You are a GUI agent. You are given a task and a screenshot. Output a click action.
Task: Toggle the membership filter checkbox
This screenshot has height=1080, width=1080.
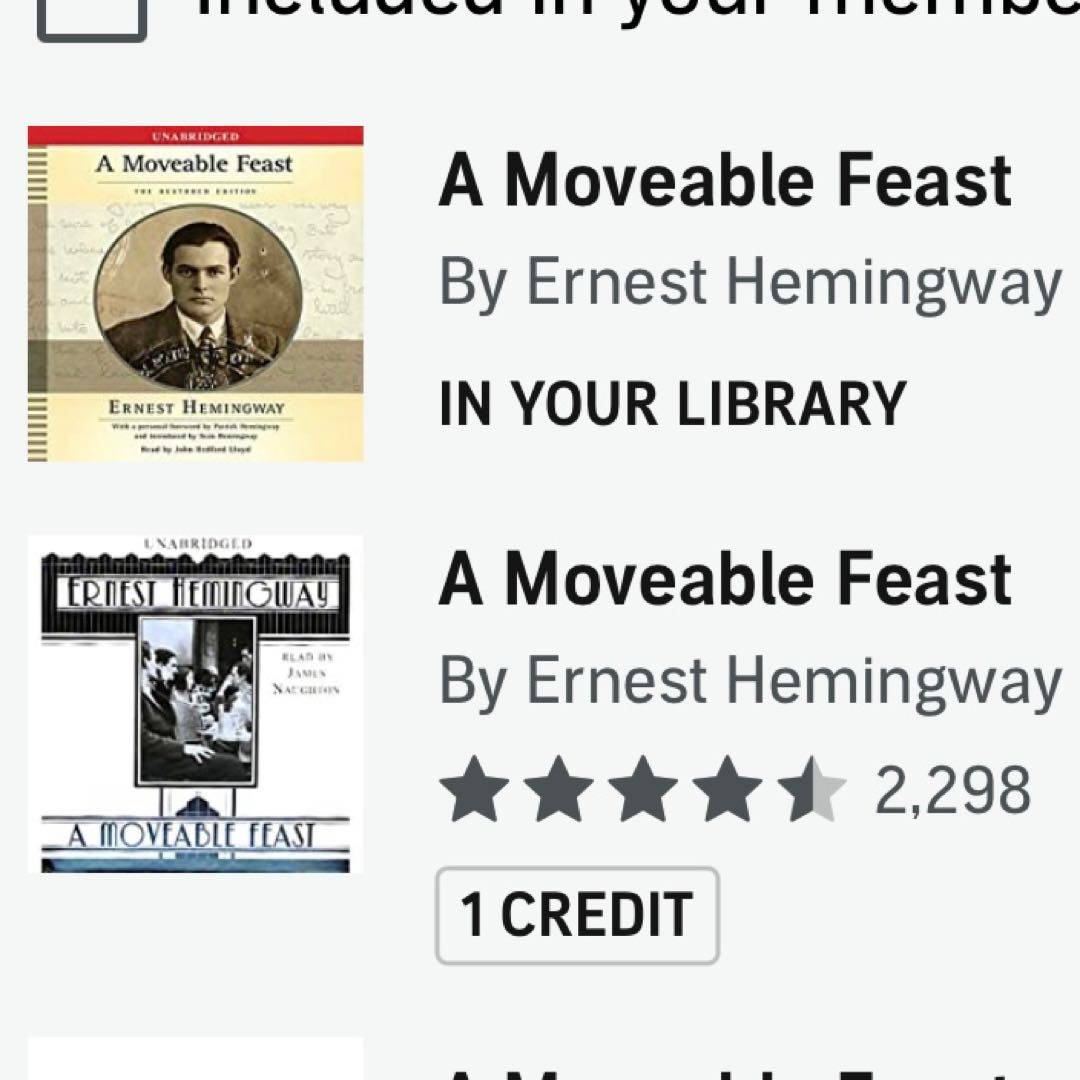point(91,15)
